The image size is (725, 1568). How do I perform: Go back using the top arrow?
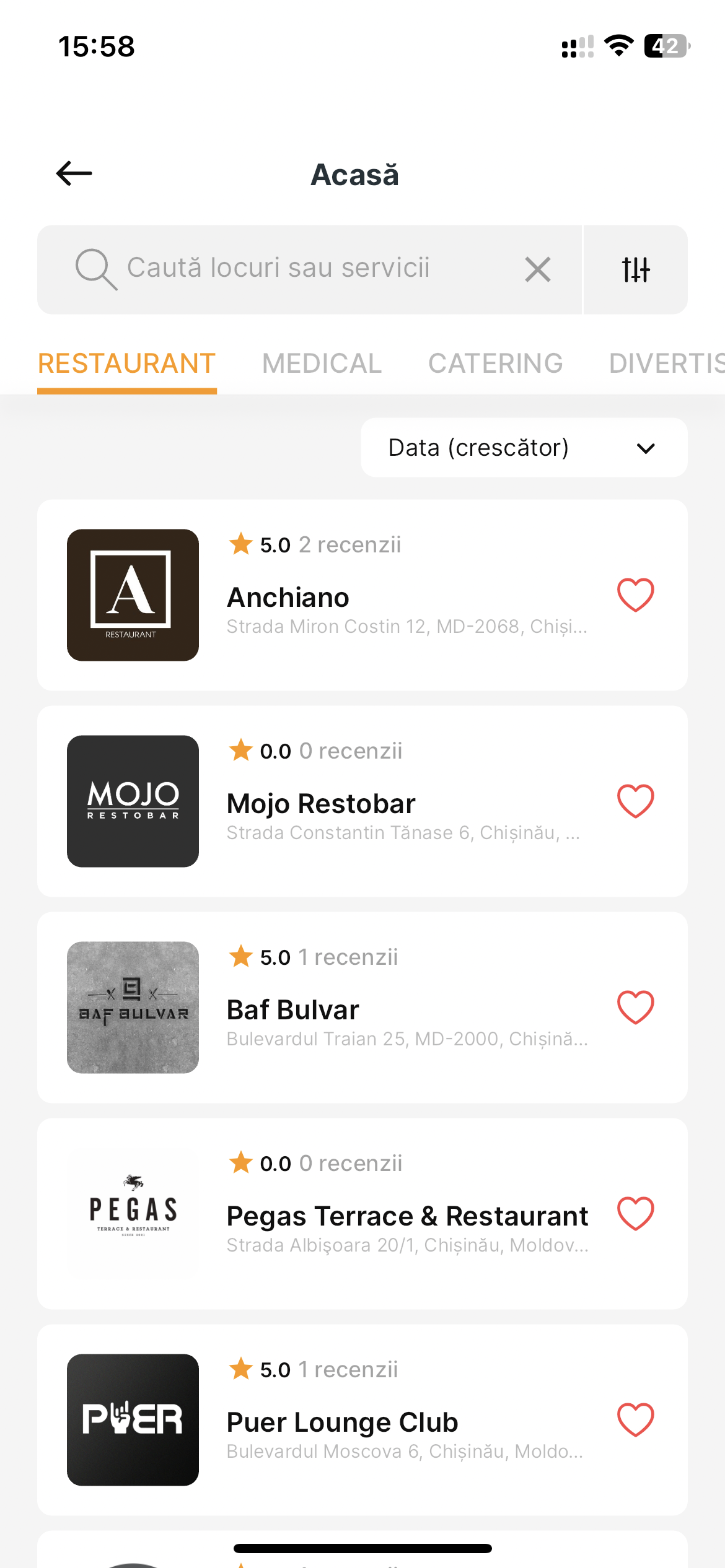tap(74, 173)
